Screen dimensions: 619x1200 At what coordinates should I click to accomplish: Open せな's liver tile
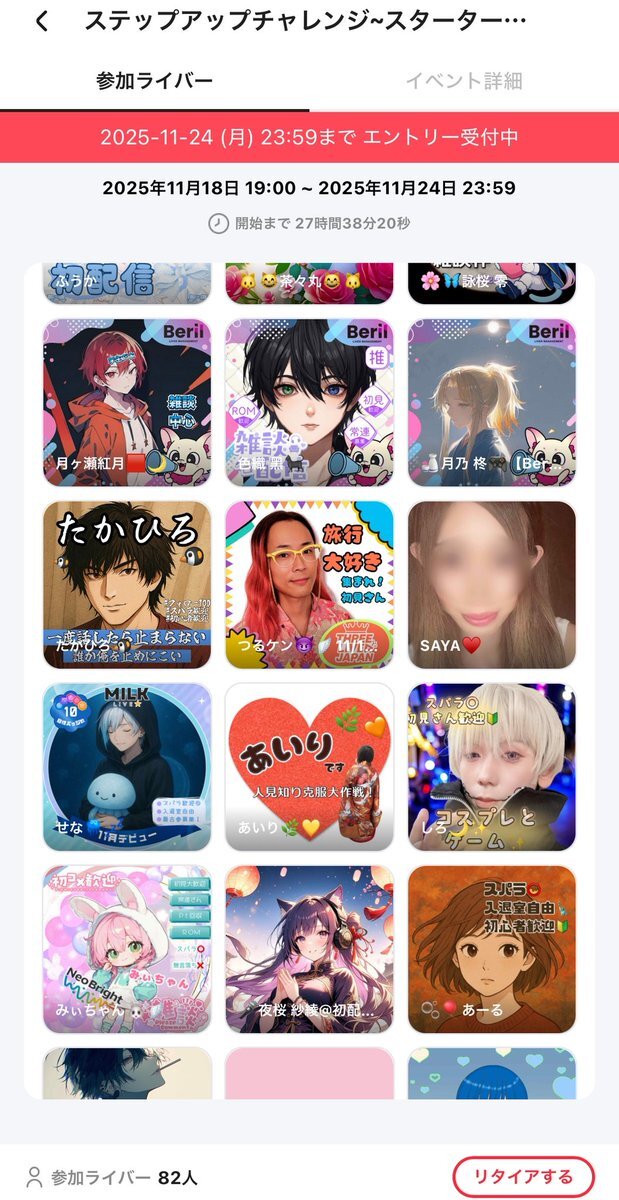128,767
